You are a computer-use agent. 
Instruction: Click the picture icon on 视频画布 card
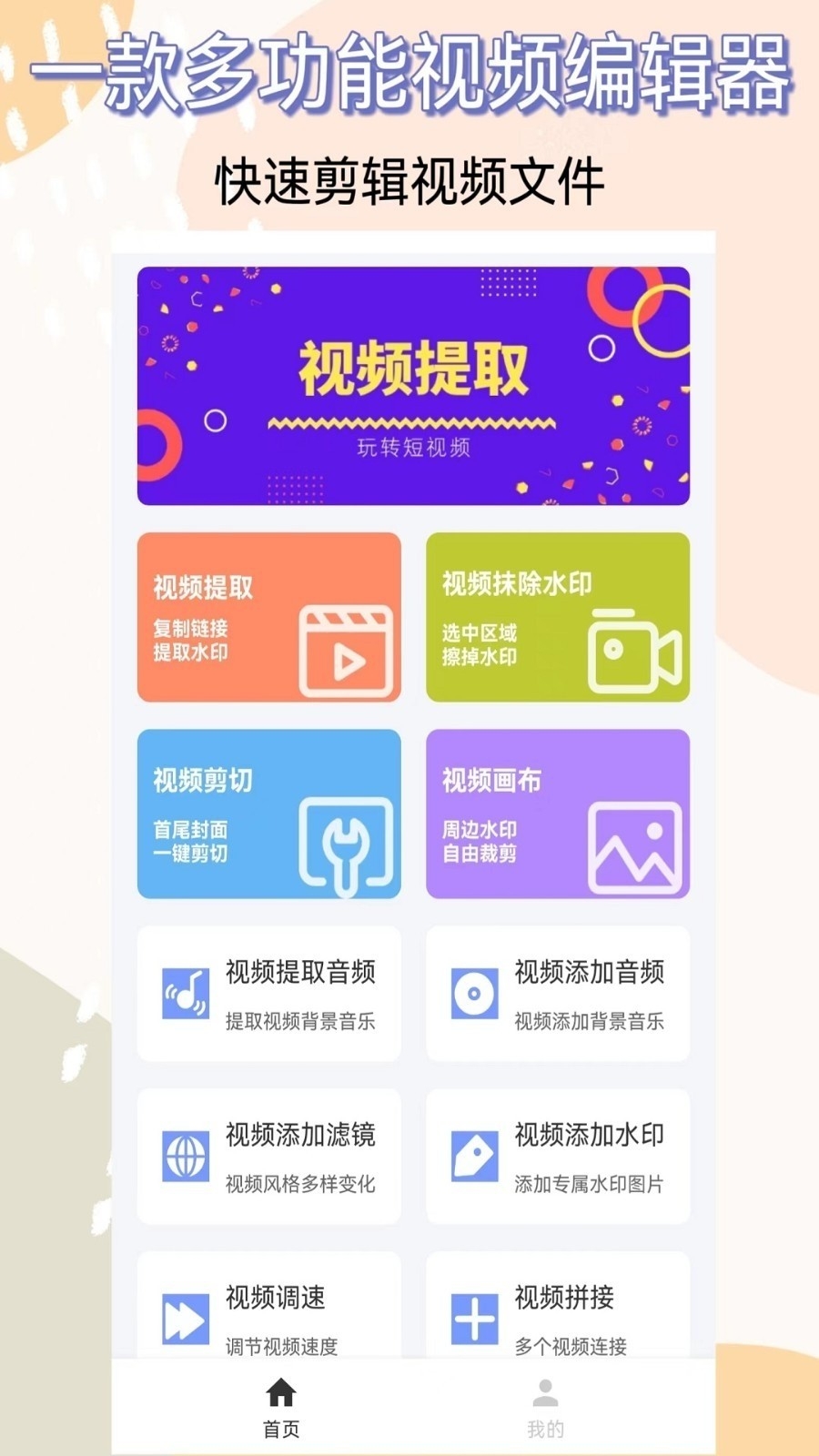point(635,846)
